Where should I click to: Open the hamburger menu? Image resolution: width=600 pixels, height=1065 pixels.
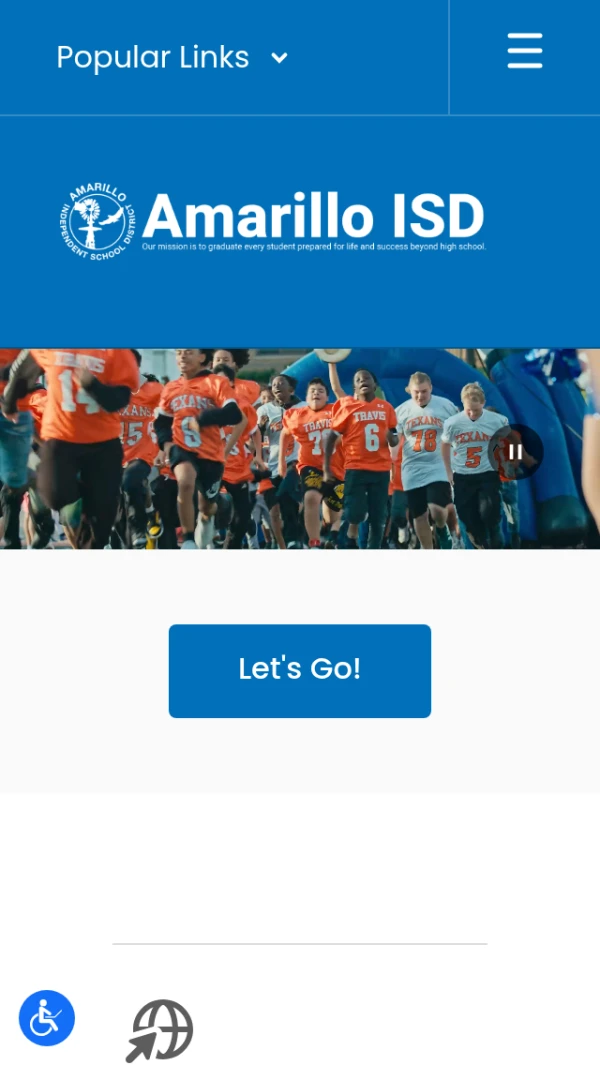pos(525,51)
